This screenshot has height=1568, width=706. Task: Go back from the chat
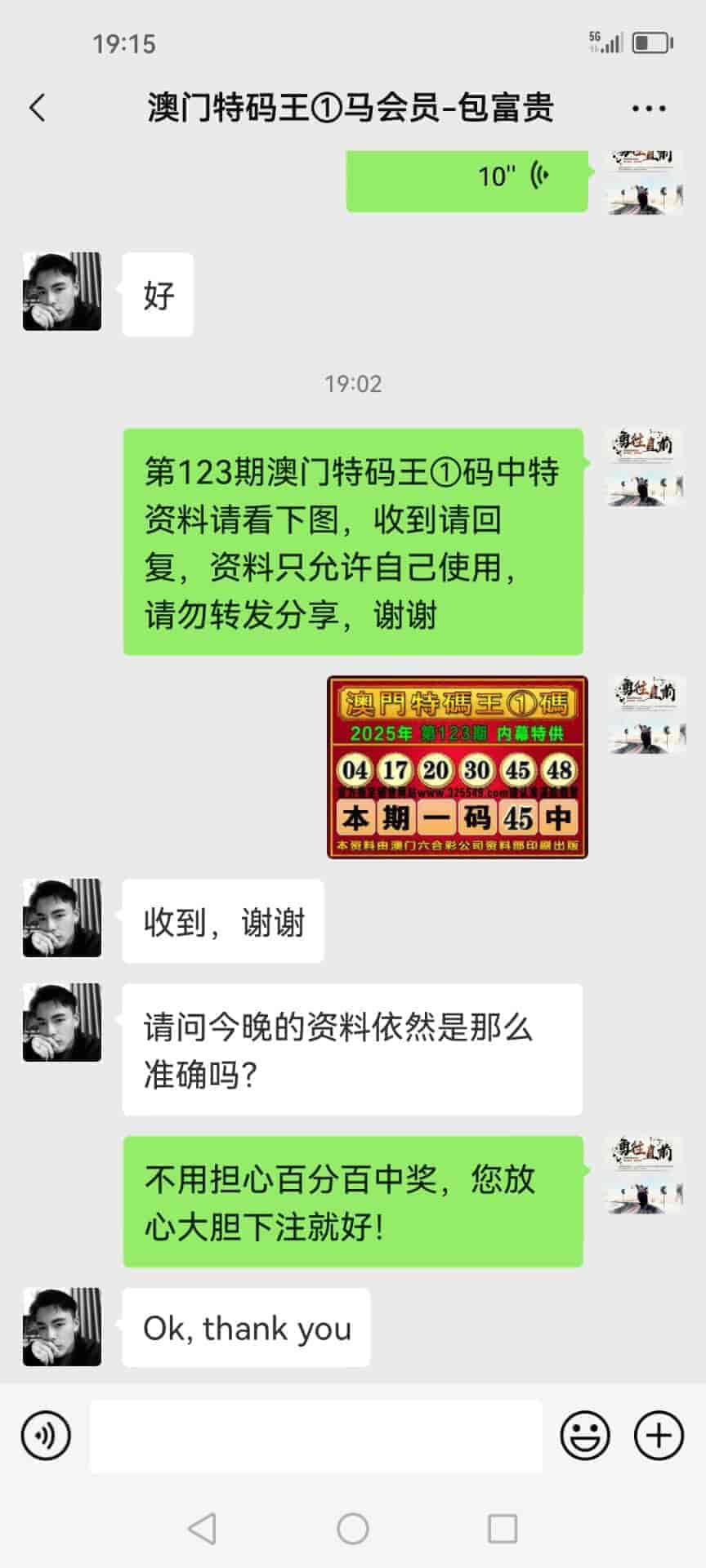point(38,108)
